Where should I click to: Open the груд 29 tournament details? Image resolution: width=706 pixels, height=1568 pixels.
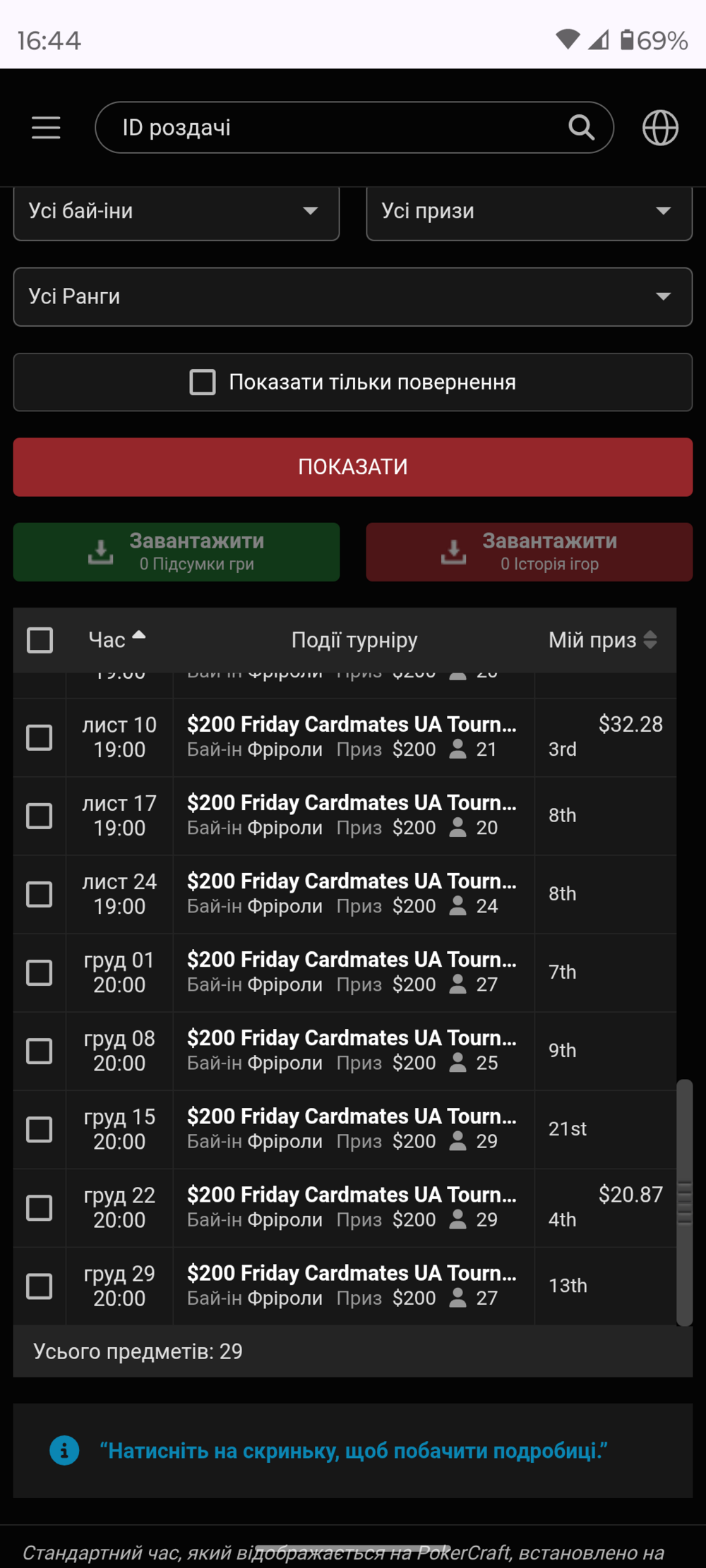[x=352, y=1286]
